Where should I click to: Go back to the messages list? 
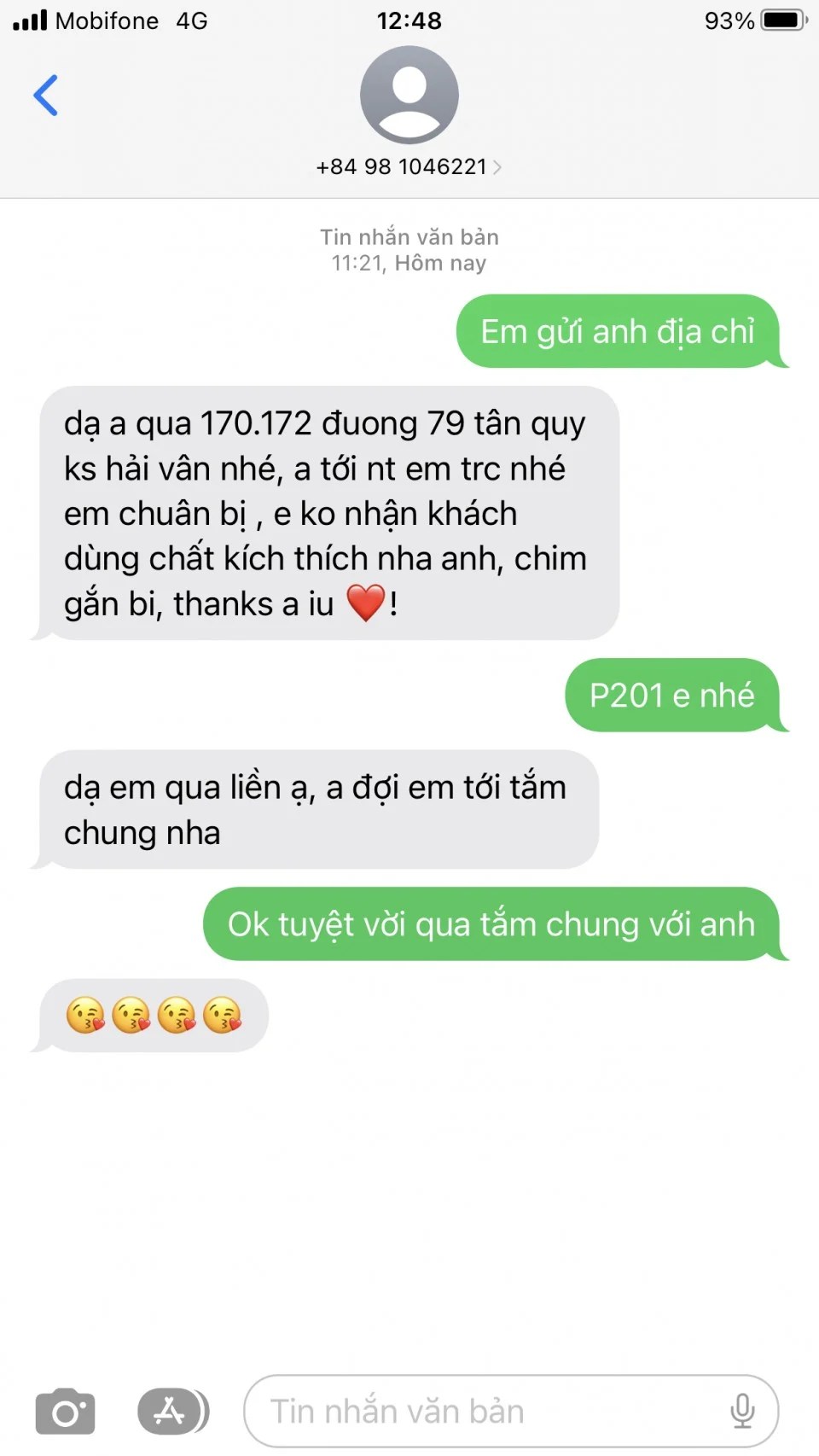click(x=46, y=95)
